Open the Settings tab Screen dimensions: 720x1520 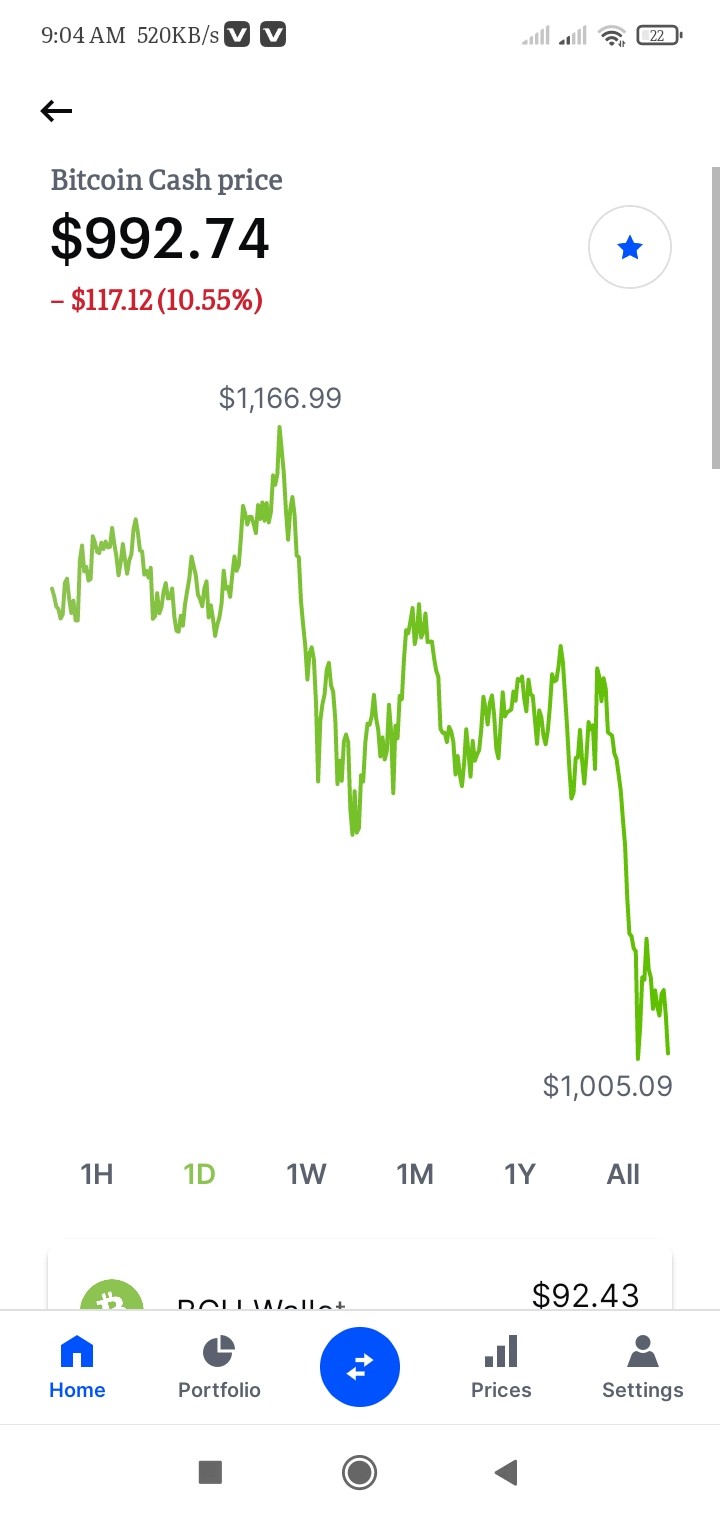tap(643, 1367)
